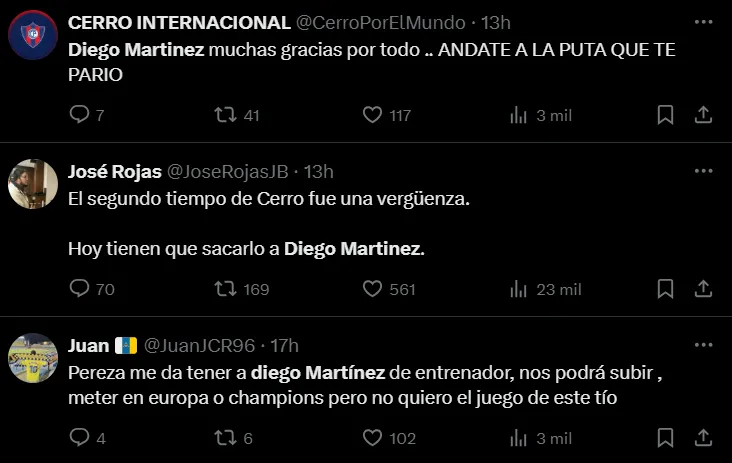Open the CERRO INTERNACIONAL profile picture
Viewport: 732px width, 463px height.
[33, 37]
